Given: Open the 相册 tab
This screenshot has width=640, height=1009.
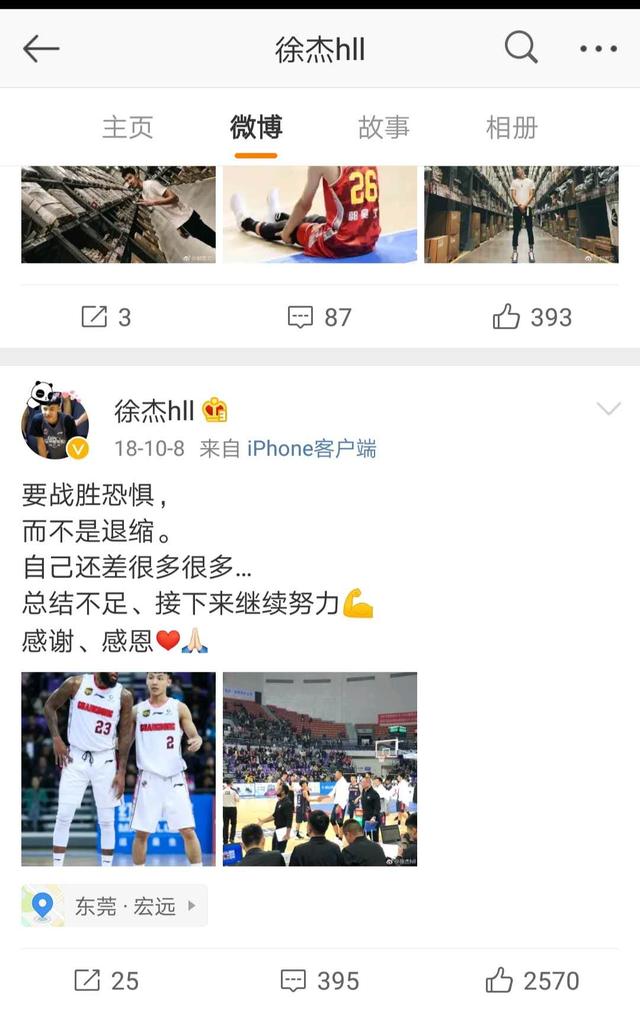Looking at the screenshot, I should click(511, 127).
